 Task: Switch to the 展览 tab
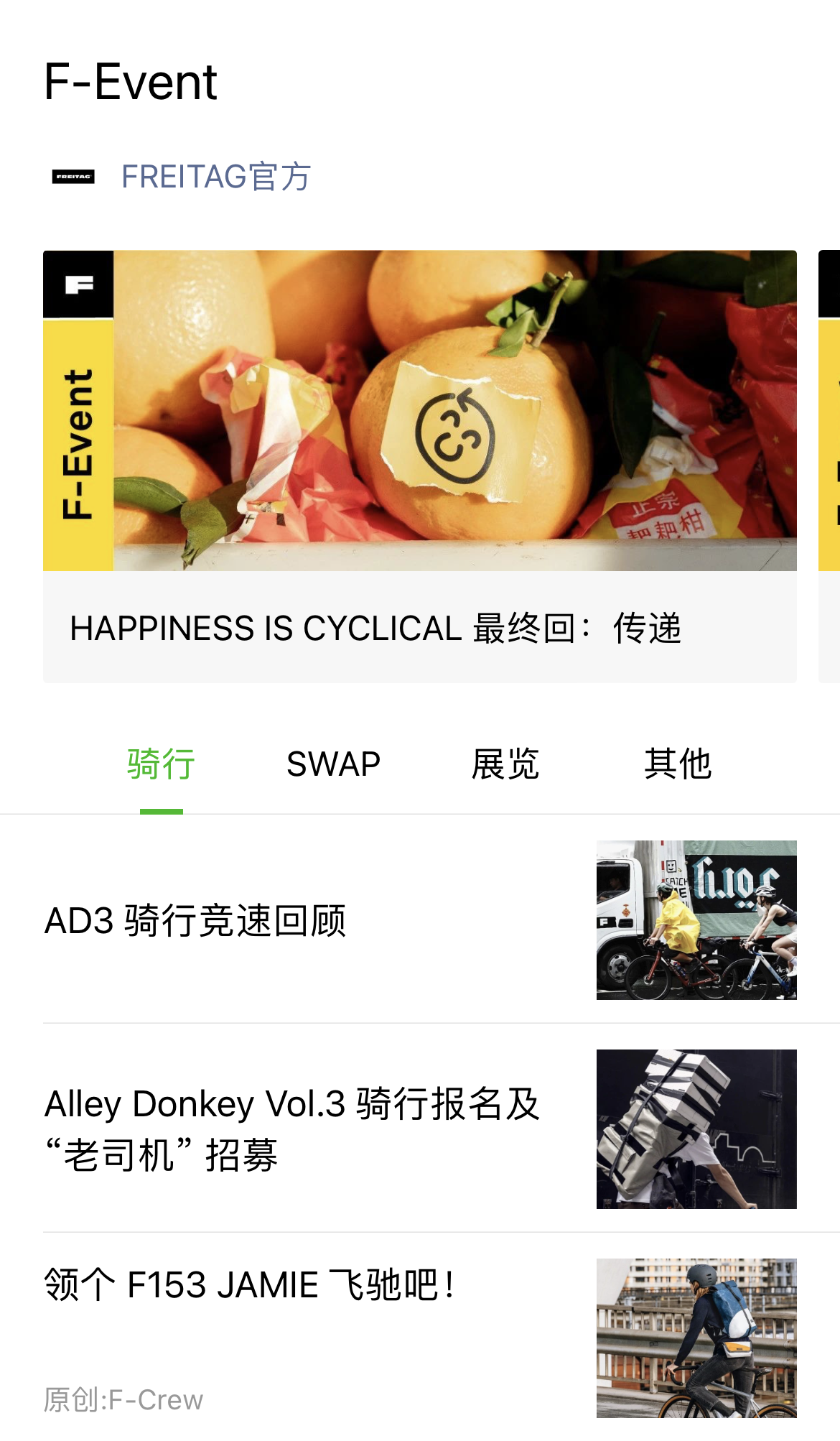[x=506, y=764]
